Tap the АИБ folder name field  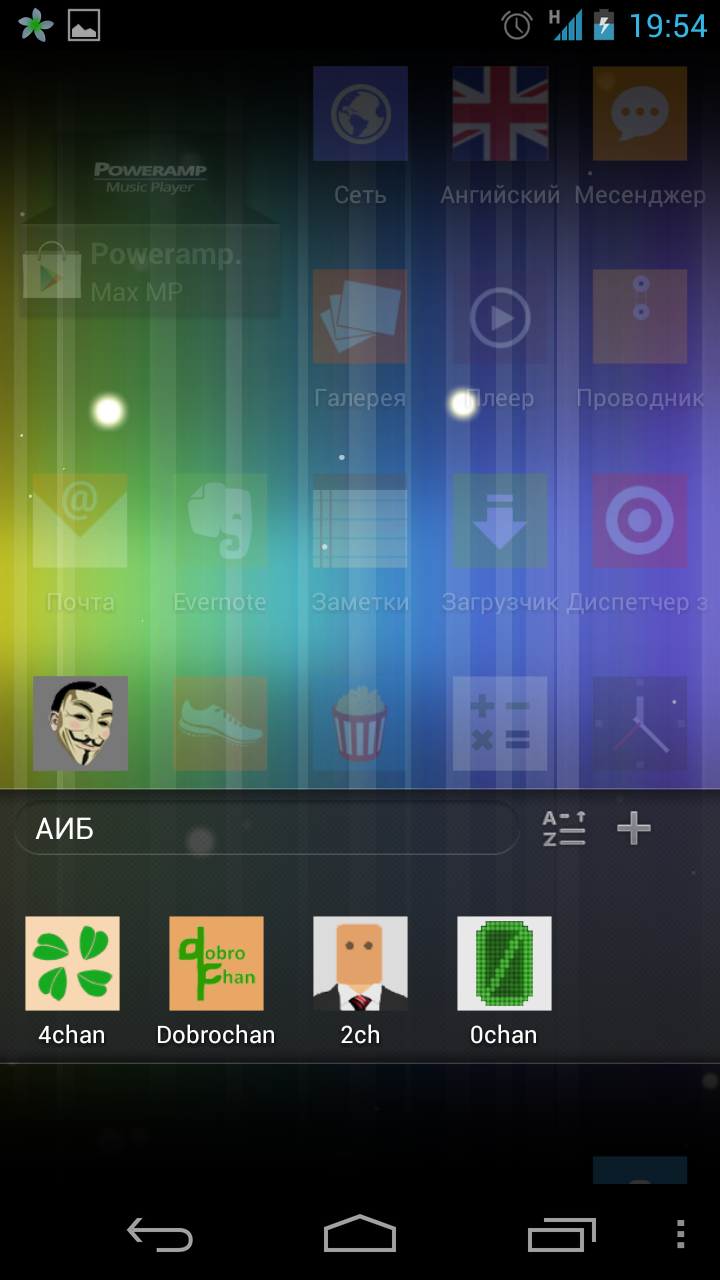point(267,829)
